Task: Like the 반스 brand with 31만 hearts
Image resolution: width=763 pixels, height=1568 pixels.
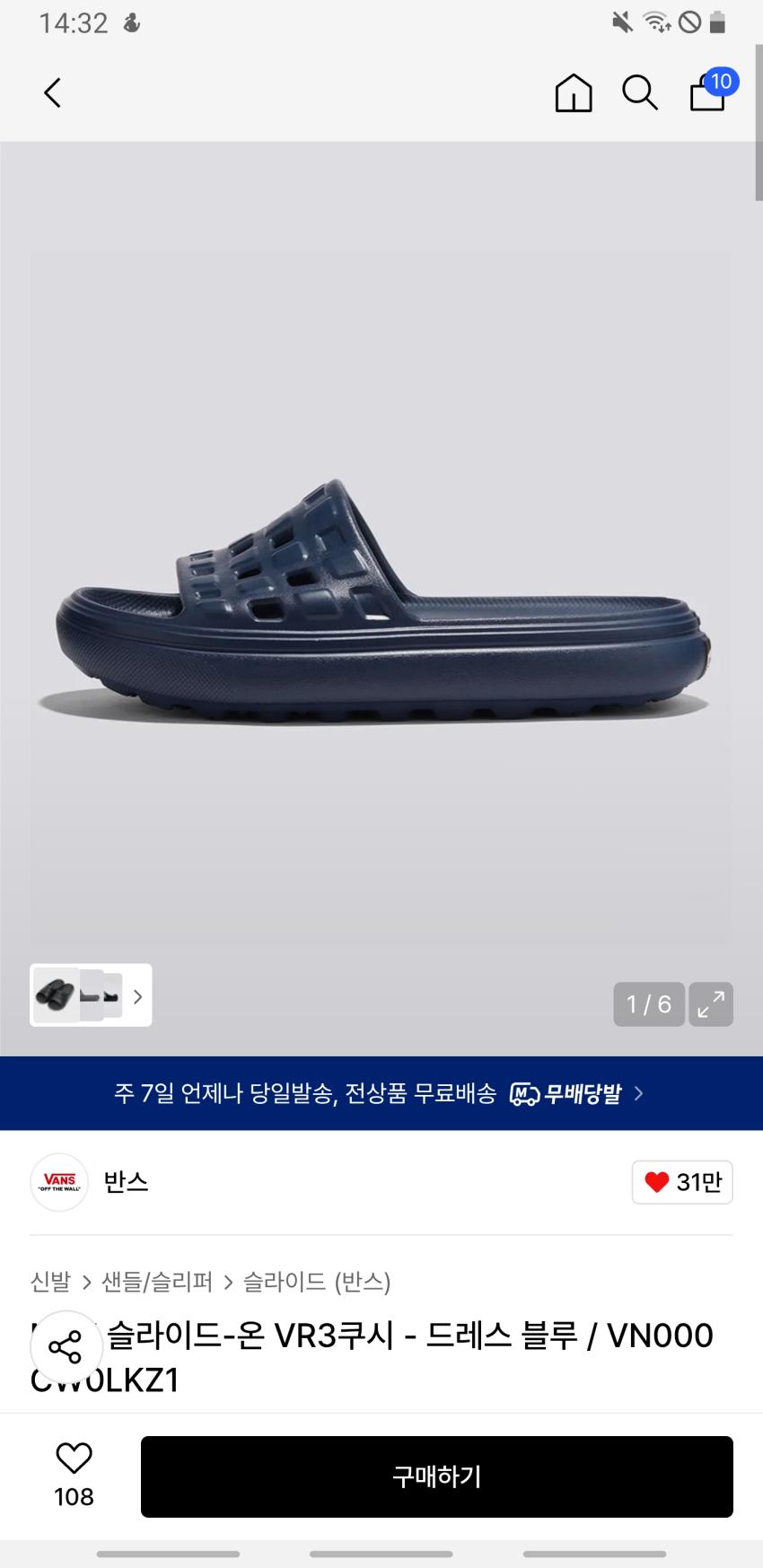Action: [x=682, y=1182]
